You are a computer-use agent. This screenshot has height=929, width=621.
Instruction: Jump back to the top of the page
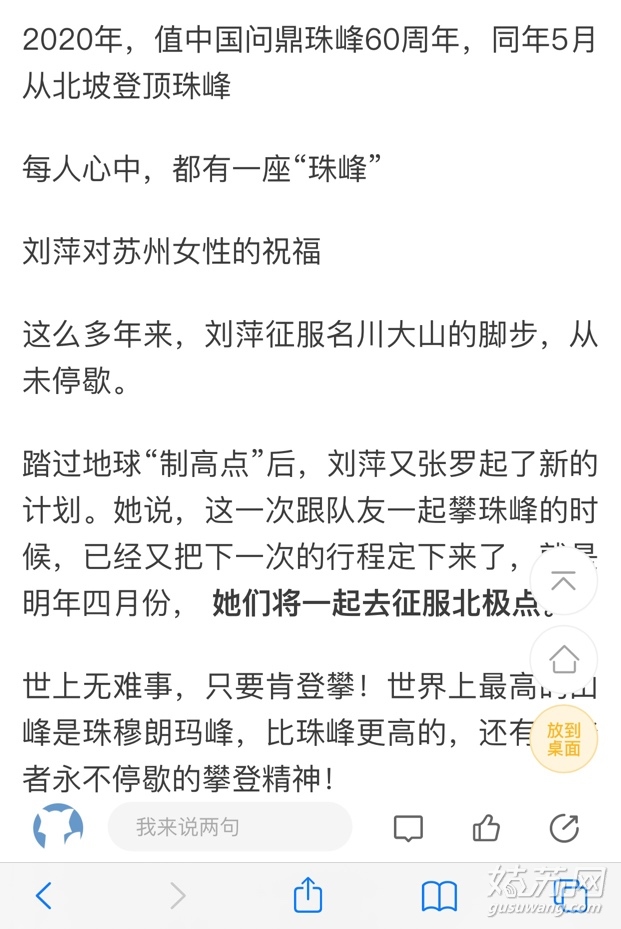[x=563, y=581]
